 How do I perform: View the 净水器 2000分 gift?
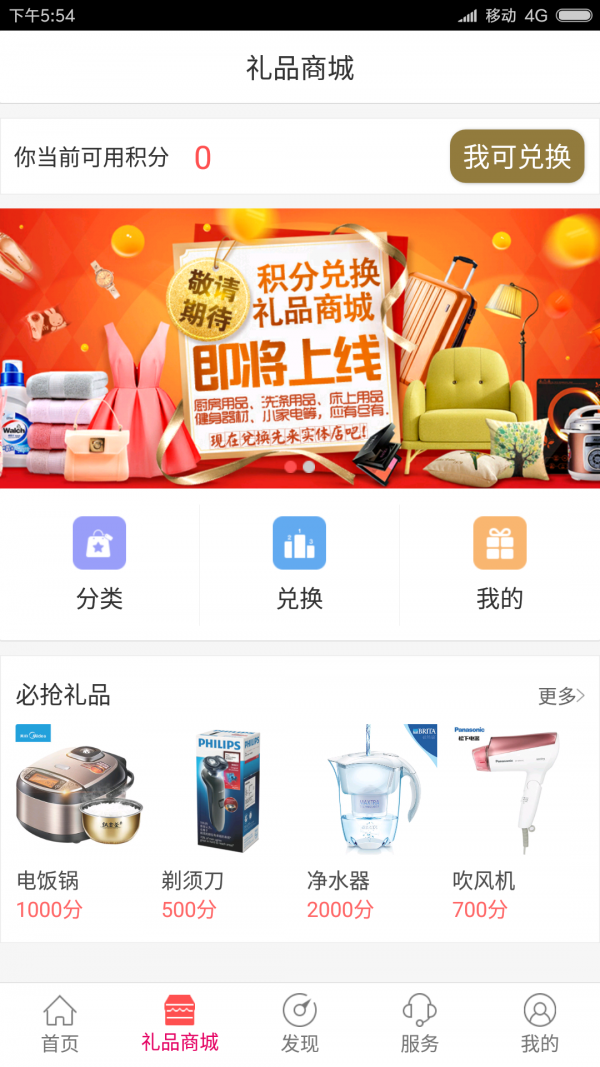click(x=372, y=820)
